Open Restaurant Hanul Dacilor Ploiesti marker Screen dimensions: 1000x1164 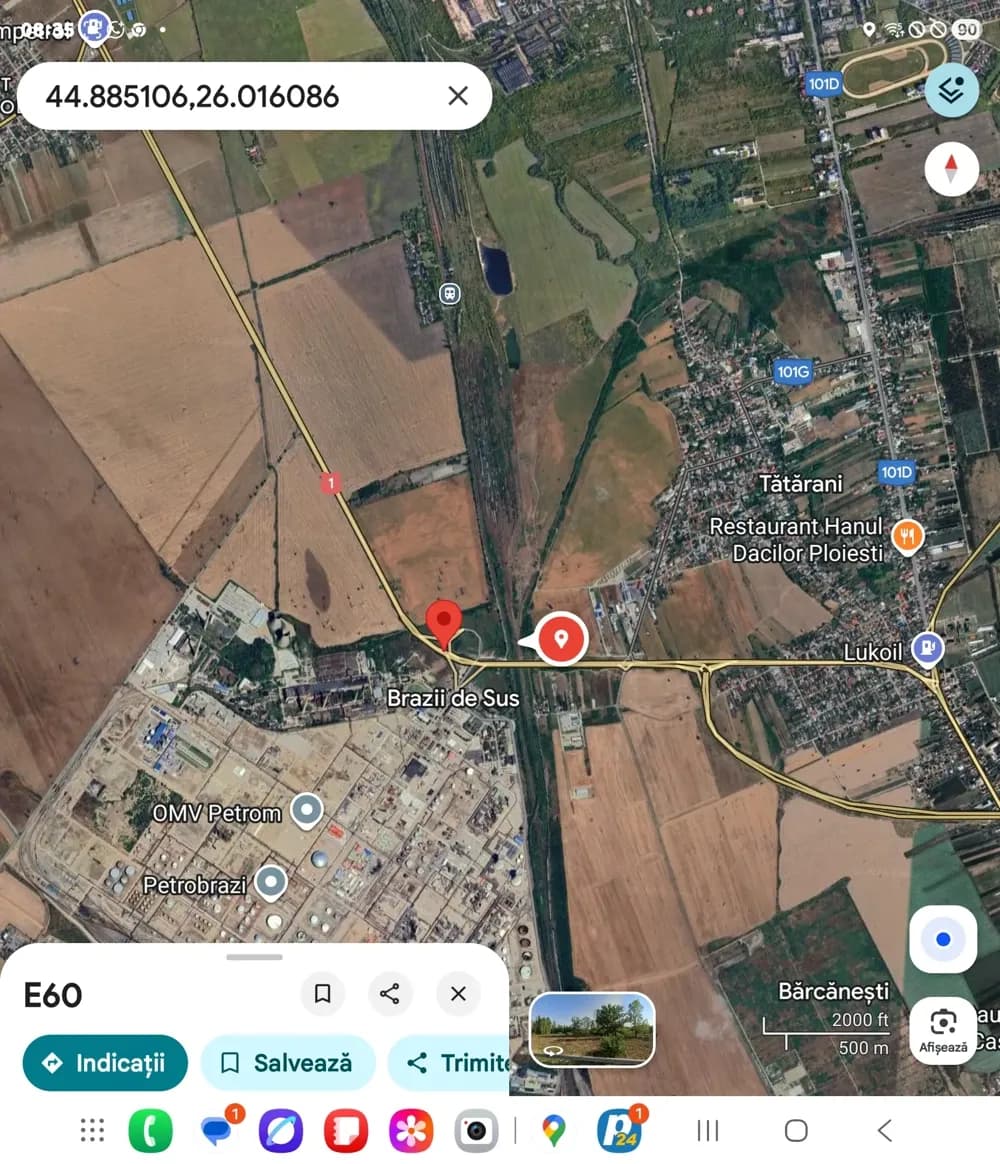click(x=909, y=536)
